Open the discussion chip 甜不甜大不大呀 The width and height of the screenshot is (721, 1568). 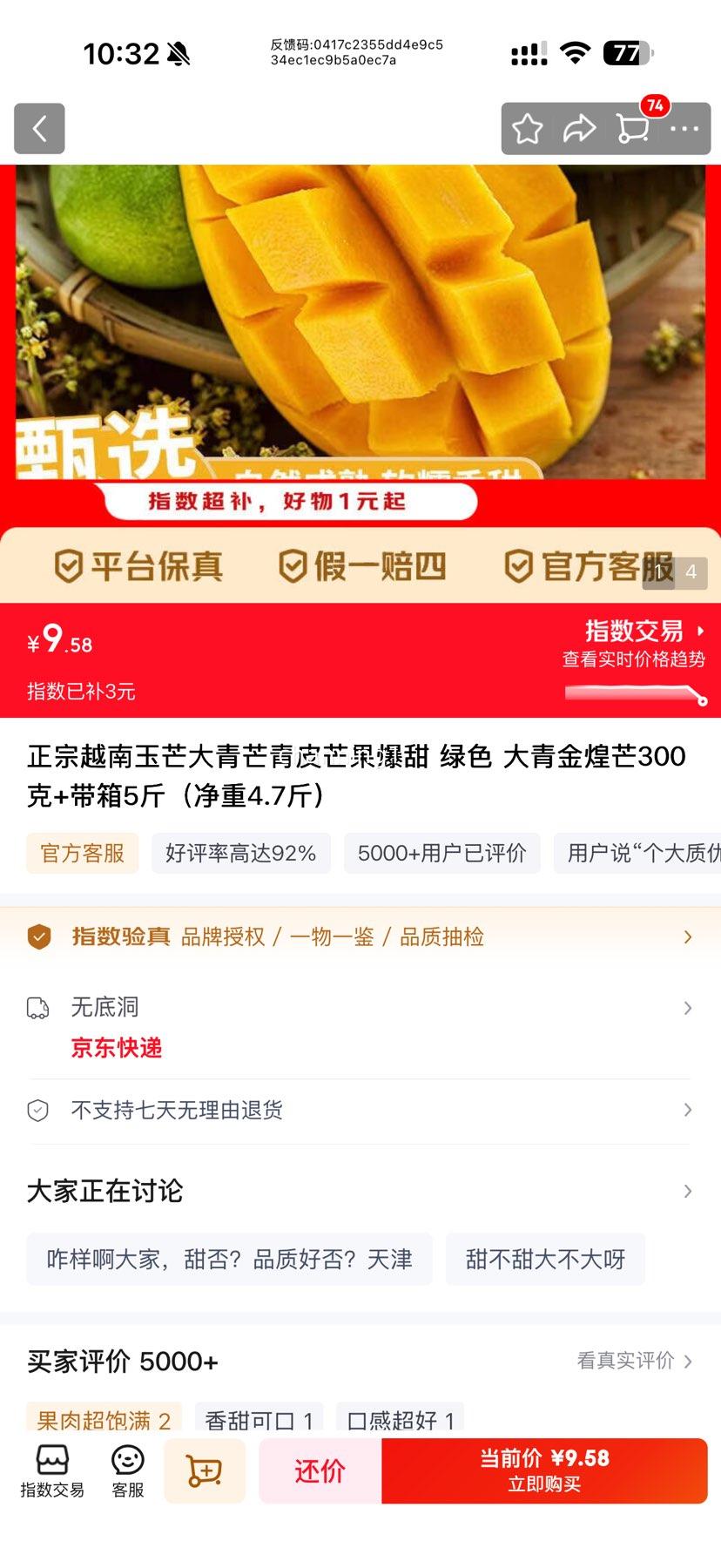pos(545,1259)
